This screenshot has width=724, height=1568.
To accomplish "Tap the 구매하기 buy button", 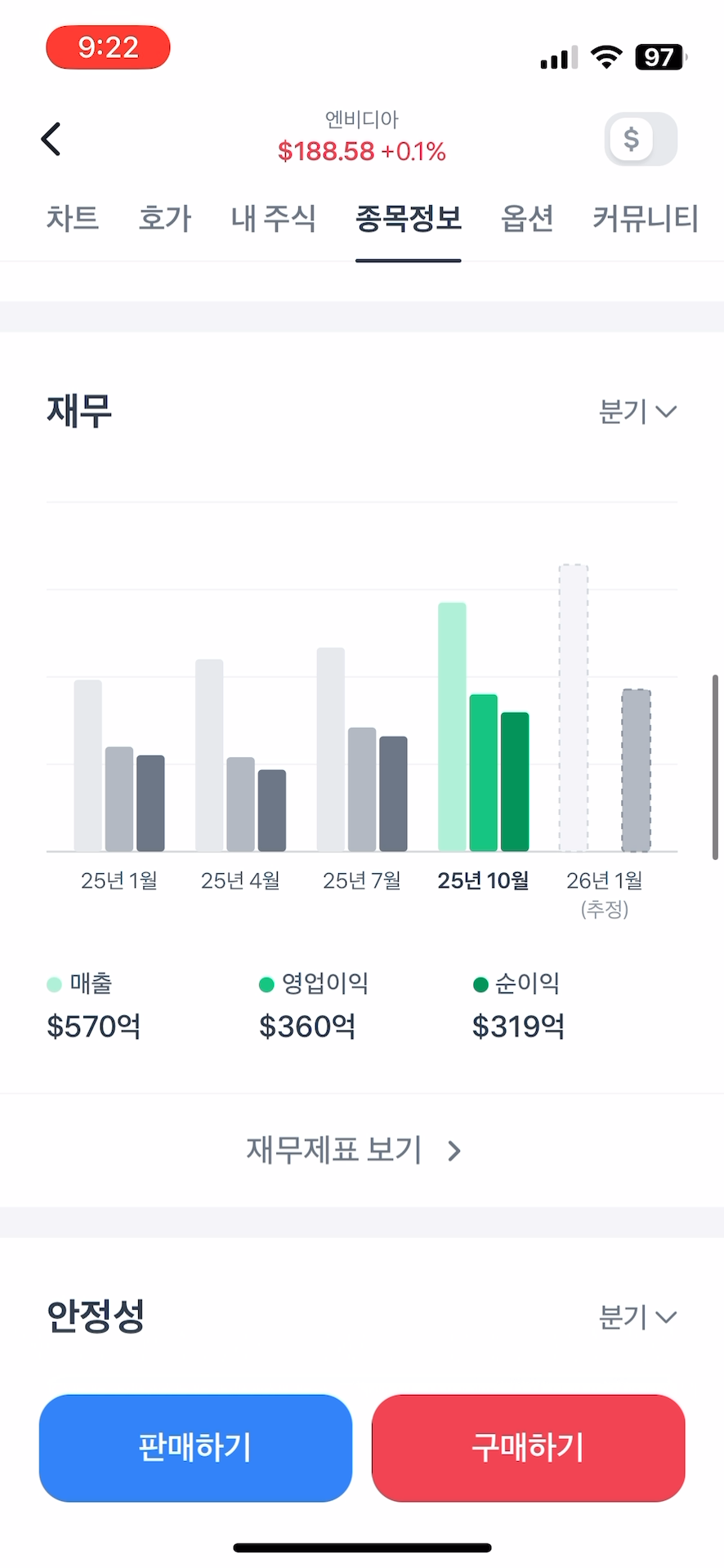I will coord(528,1447).
